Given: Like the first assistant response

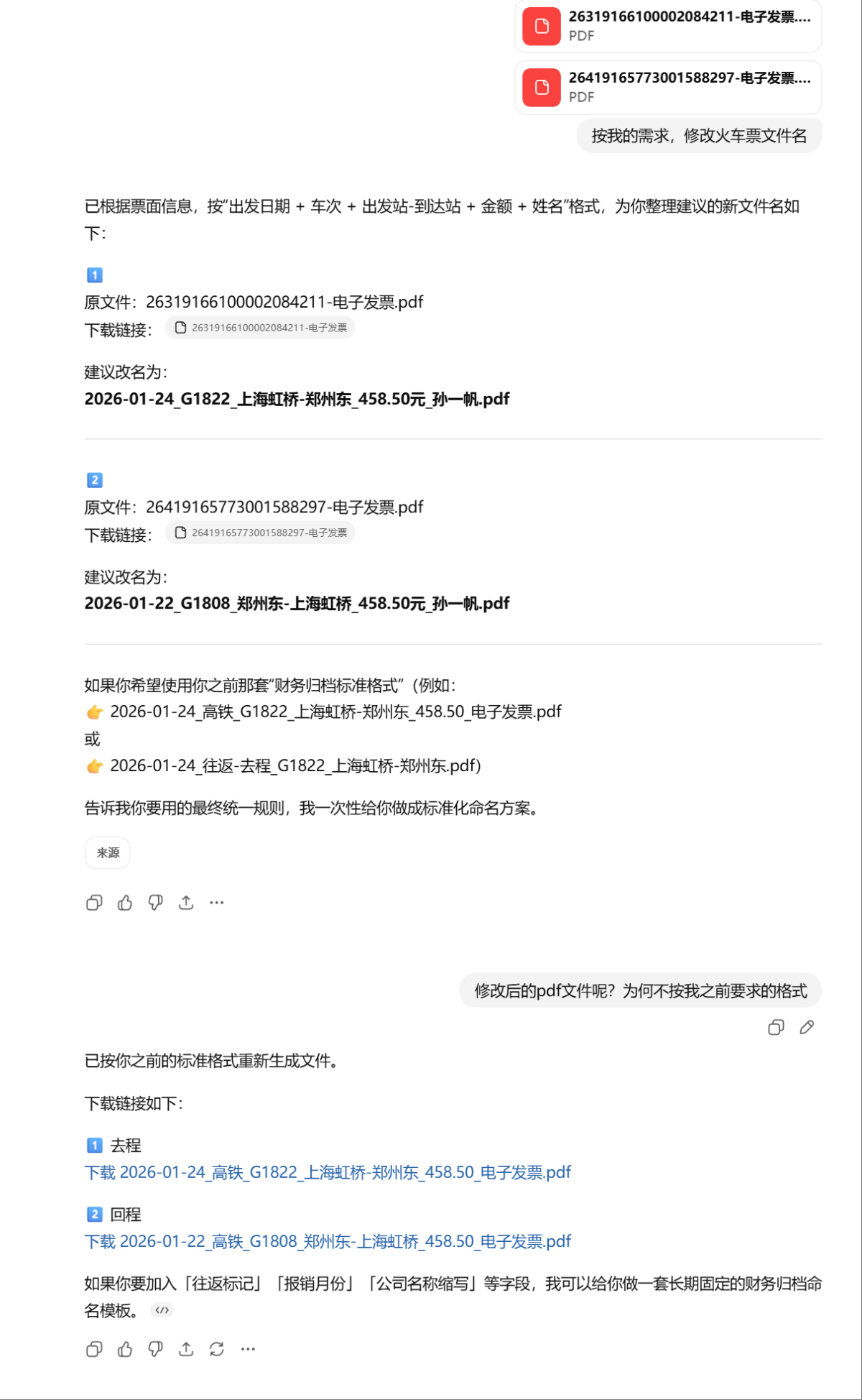Looking at the screenshot, I should click(x=125, y=902).
